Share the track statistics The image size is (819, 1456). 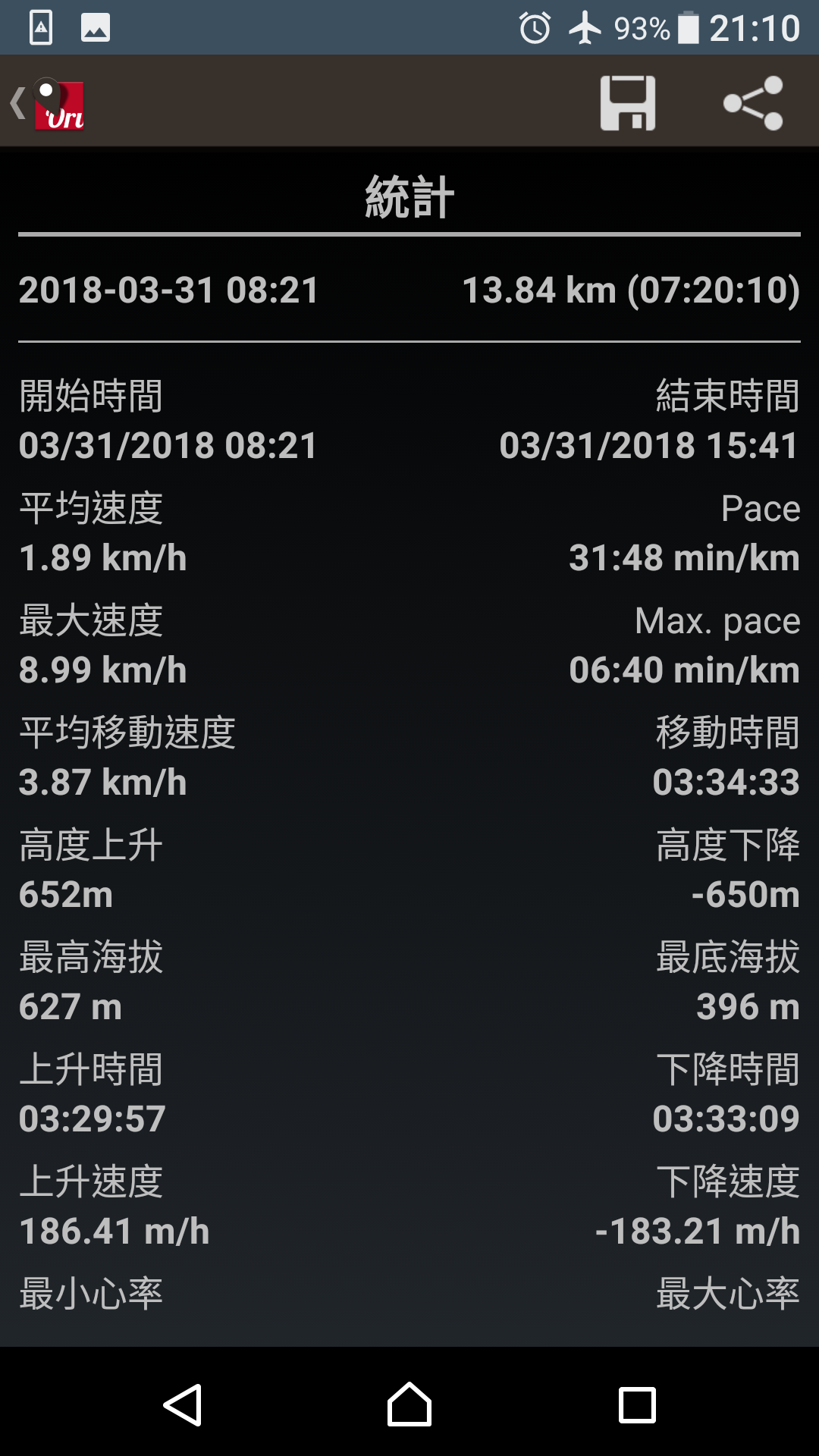(753, 103)
